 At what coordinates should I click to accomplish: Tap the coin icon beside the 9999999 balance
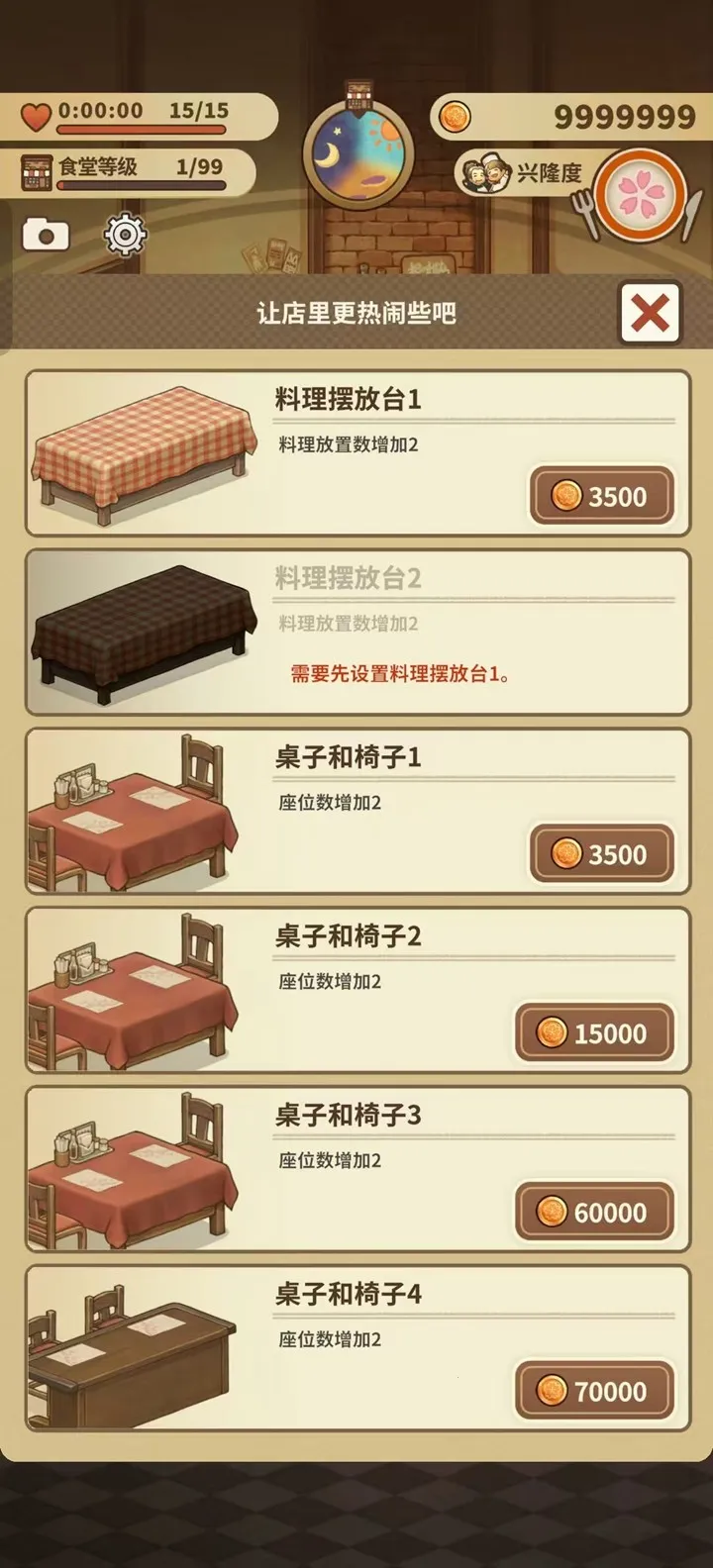tap(454, 116)
